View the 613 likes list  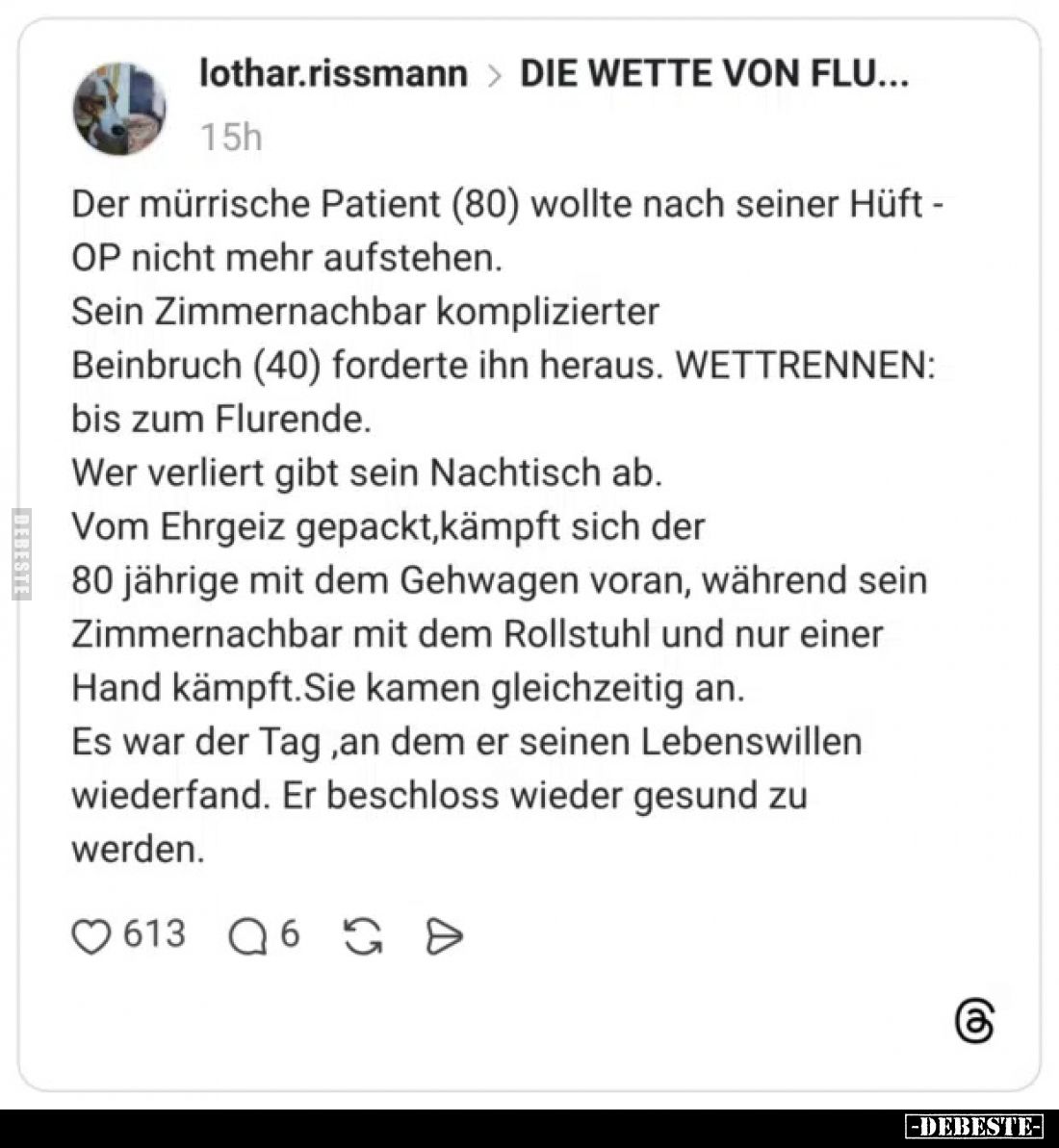click(x=155, y=933)
